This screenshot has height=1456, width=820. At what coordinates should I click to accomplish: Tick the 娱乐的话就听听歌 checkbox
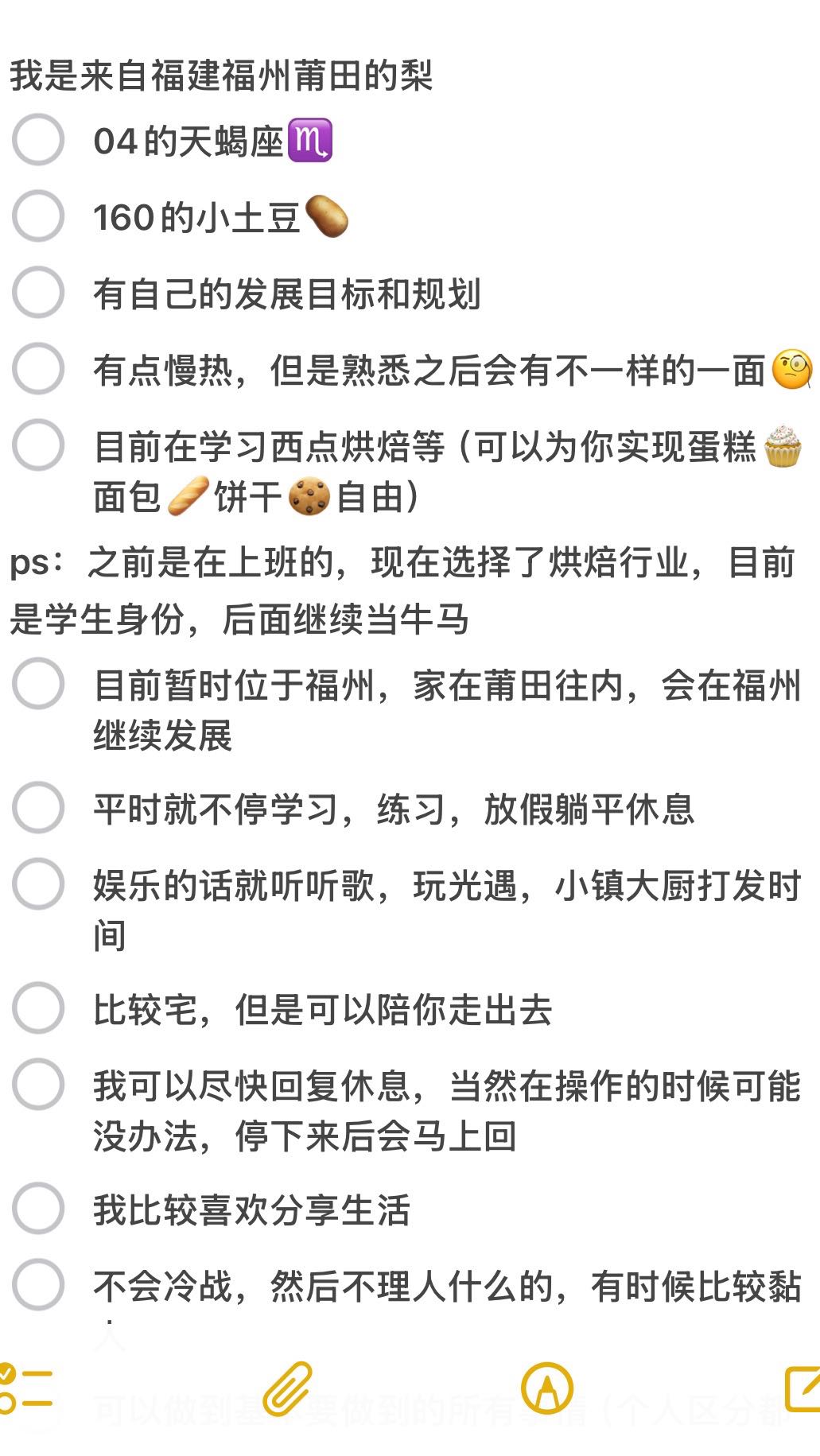pos(37,883)
